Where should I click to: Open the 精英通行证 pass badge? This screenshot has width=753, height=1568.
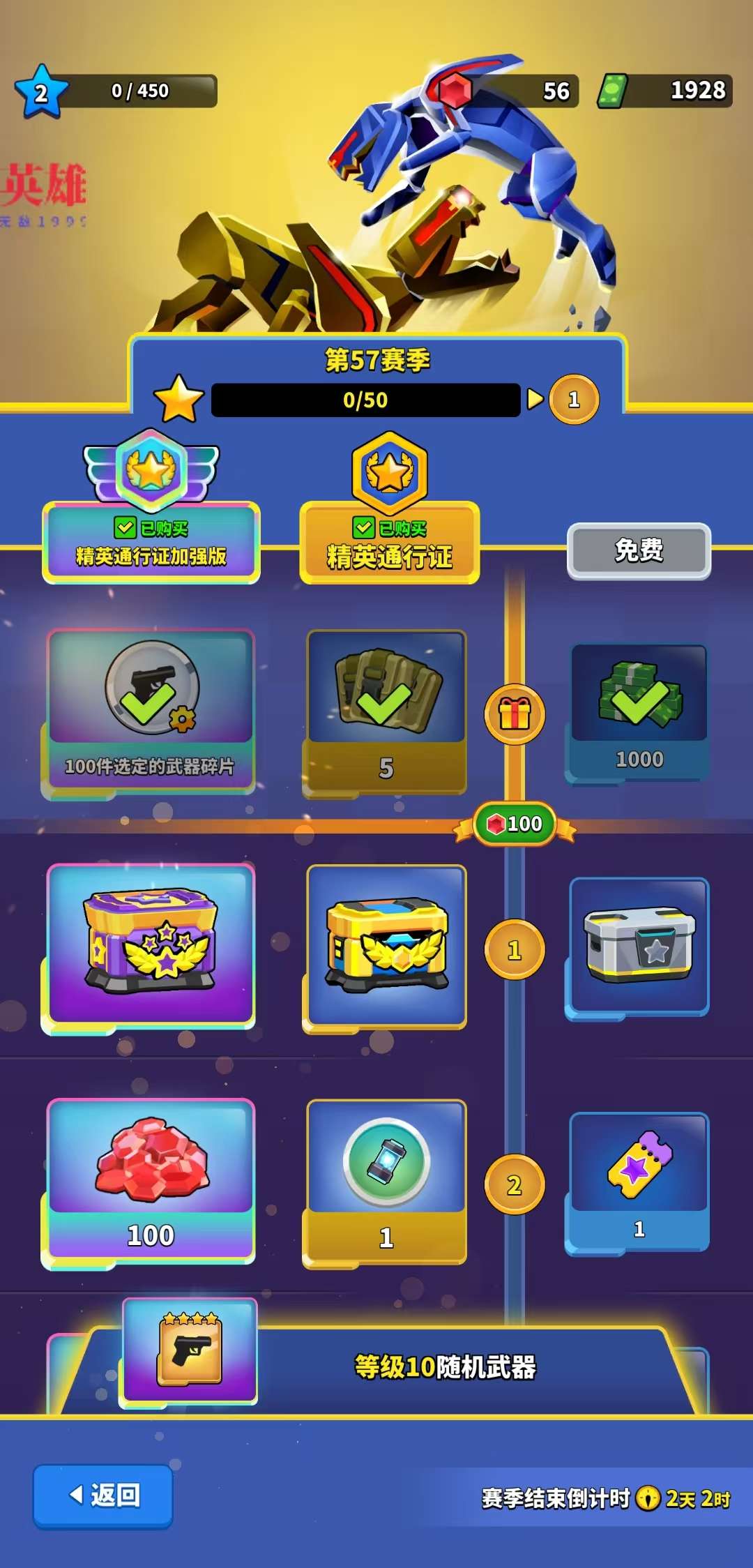(x=389, y=543)
